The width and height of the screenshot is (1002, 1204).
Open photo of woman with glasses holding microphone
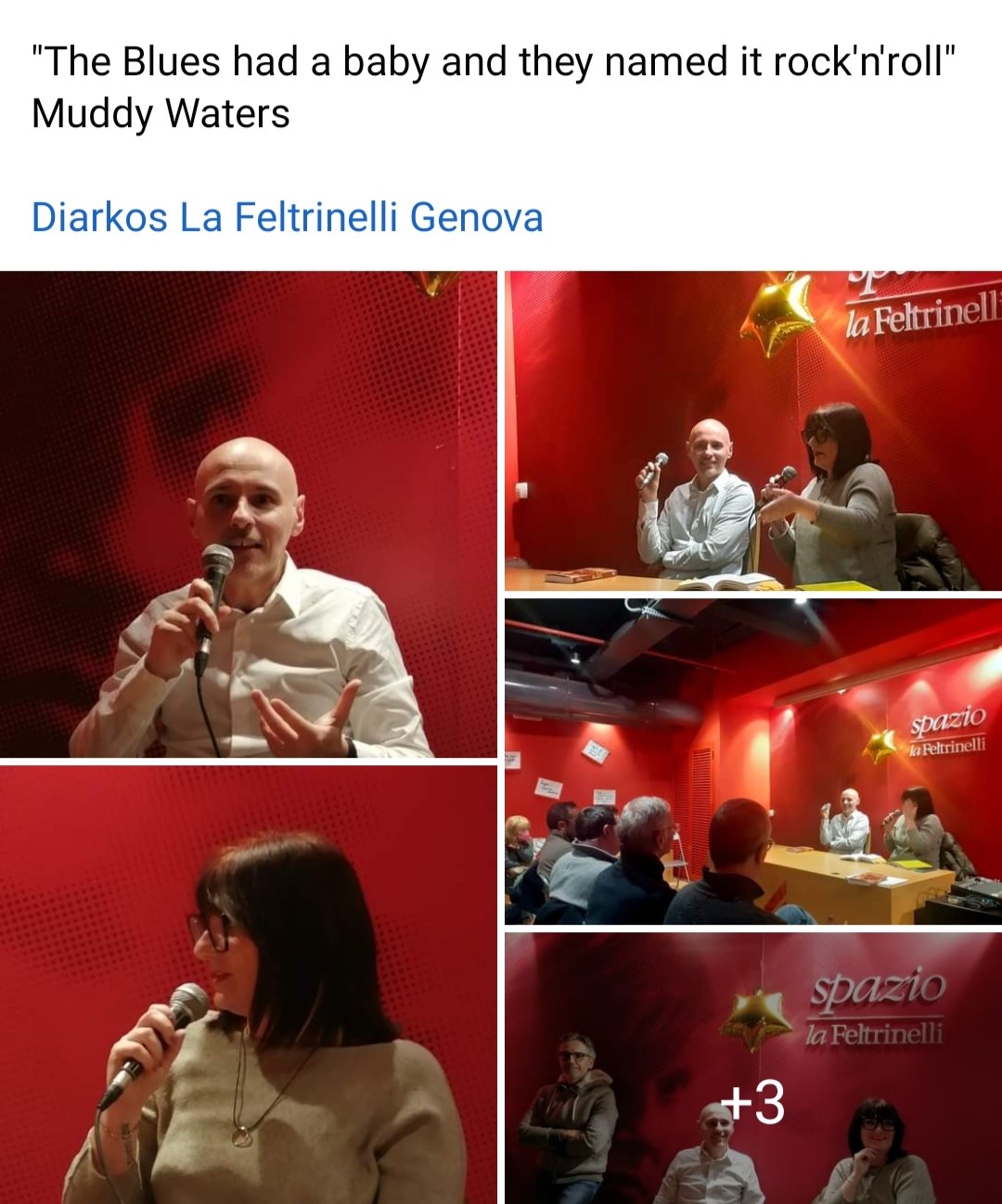point(248,985)
